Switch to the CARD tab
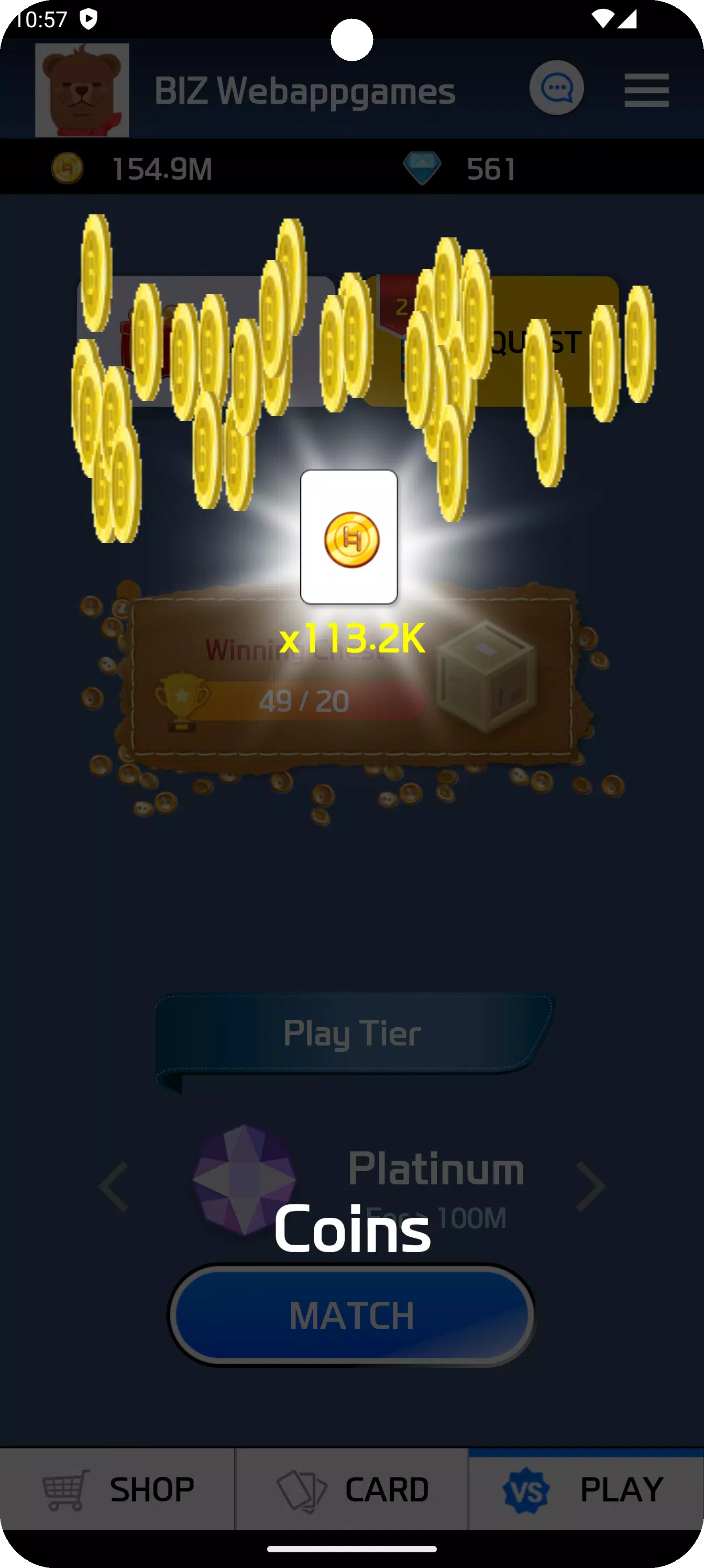The width and height of the screenshot is (704, 1568). pyautogui.click(x=351, y=1489)
